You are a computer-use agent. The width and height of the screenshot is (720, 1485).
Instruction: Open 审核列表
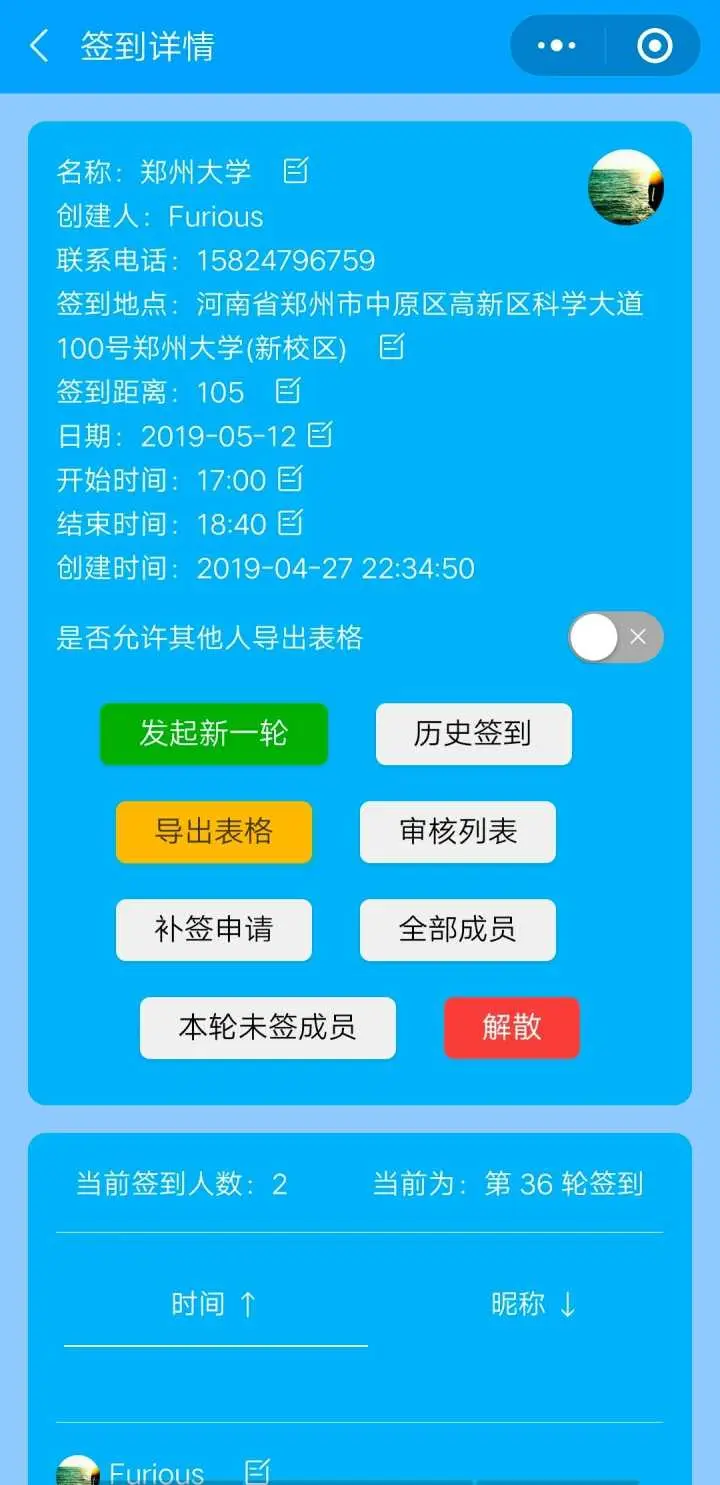pos(458,832)
